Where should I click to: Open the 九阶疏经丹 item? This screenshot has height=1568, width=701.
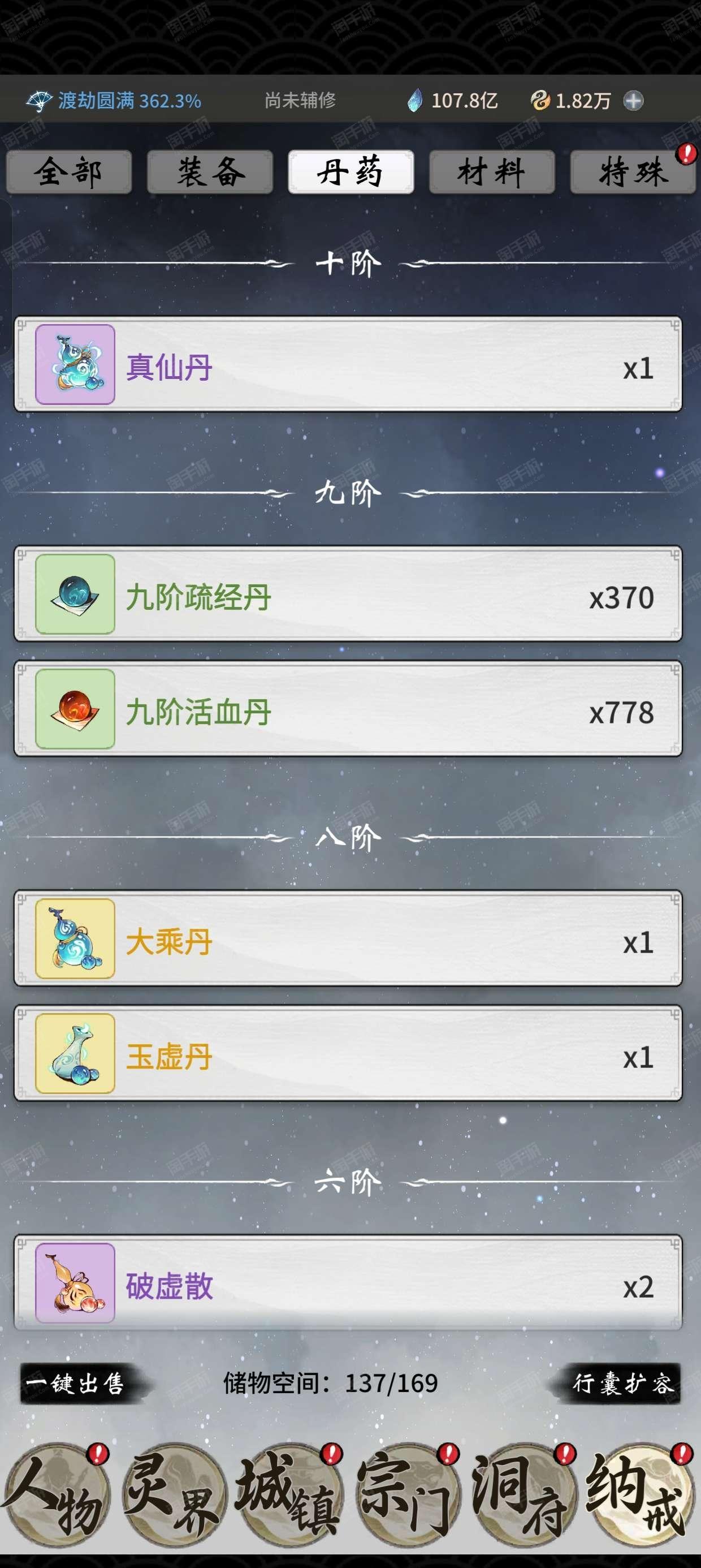tap(348, 594)
